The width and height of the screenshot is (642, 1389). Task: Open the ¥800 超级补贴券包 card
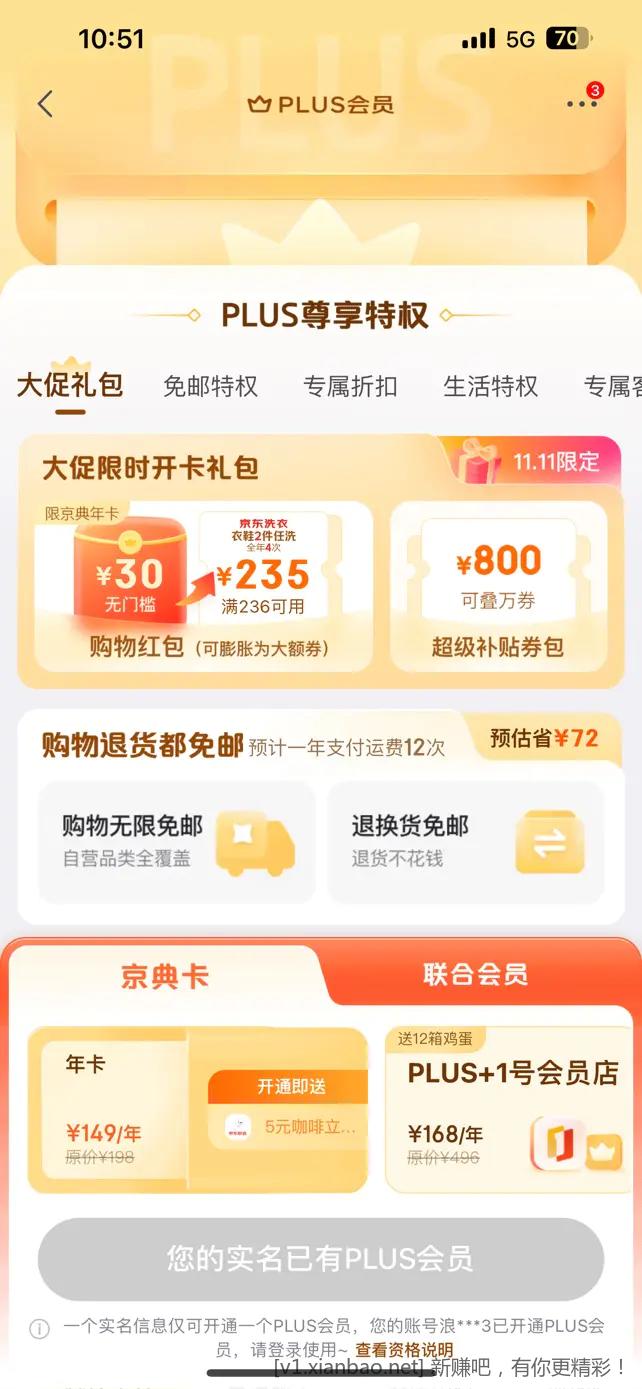(x=498, y=585)
